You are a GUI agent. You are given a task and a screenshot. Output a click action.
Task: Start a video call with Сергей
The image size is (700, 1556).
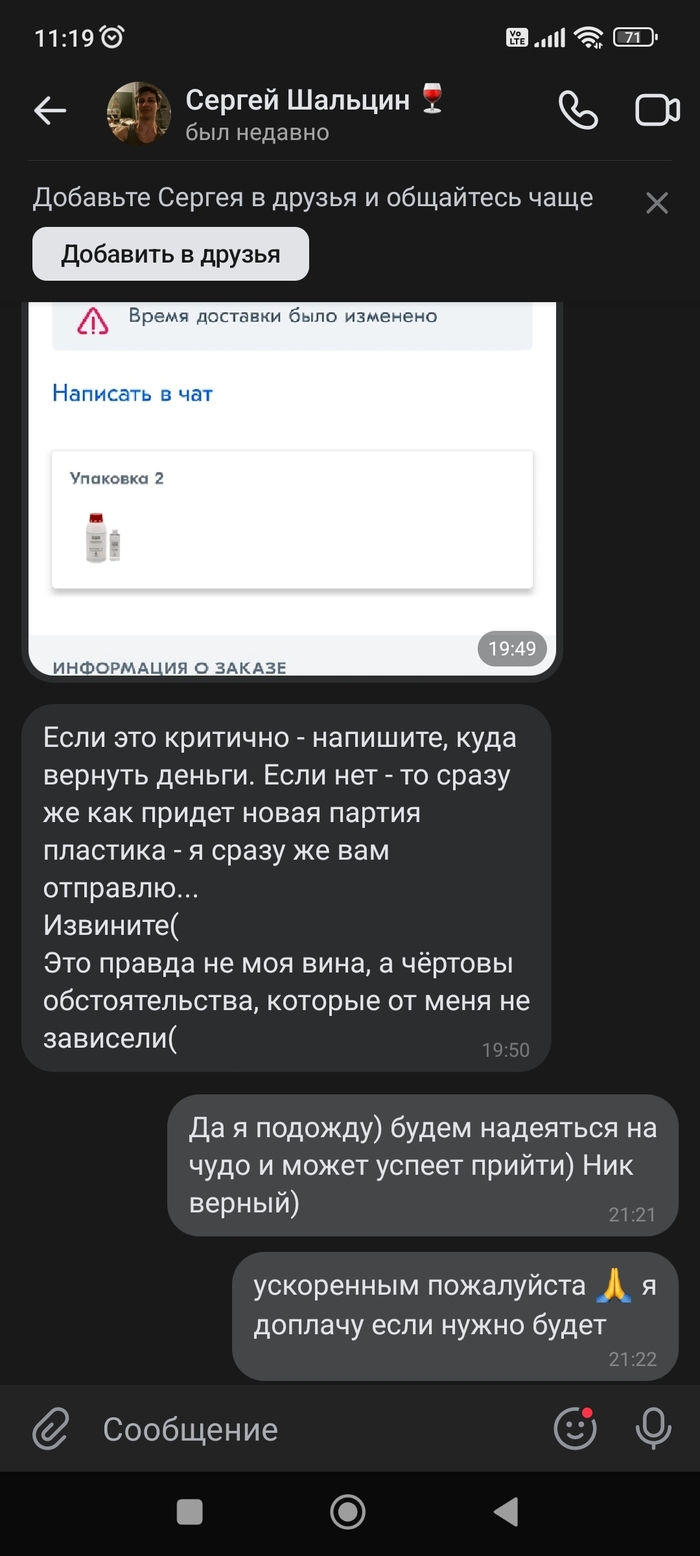pyautogui.click(x=657, y=111)
